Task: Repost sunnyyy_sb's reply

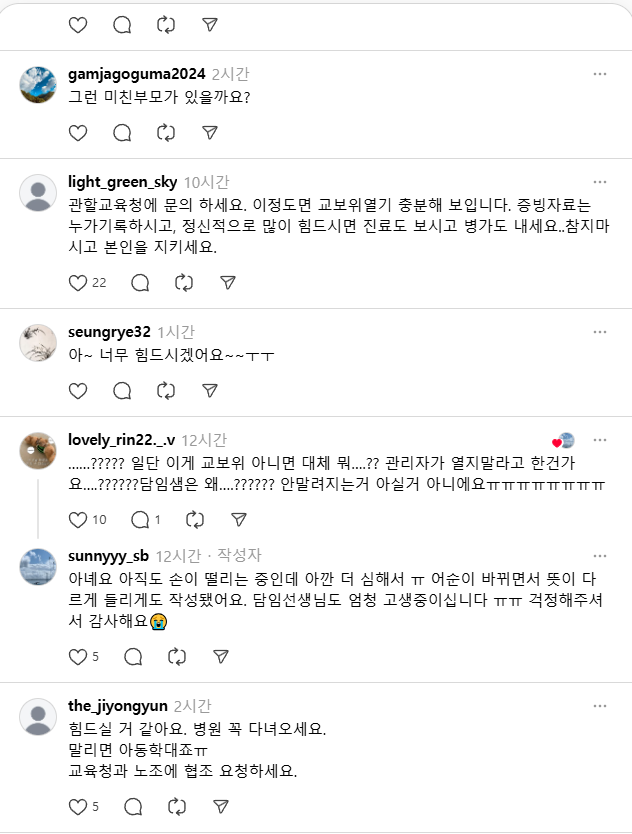Action: click(177, 657)
